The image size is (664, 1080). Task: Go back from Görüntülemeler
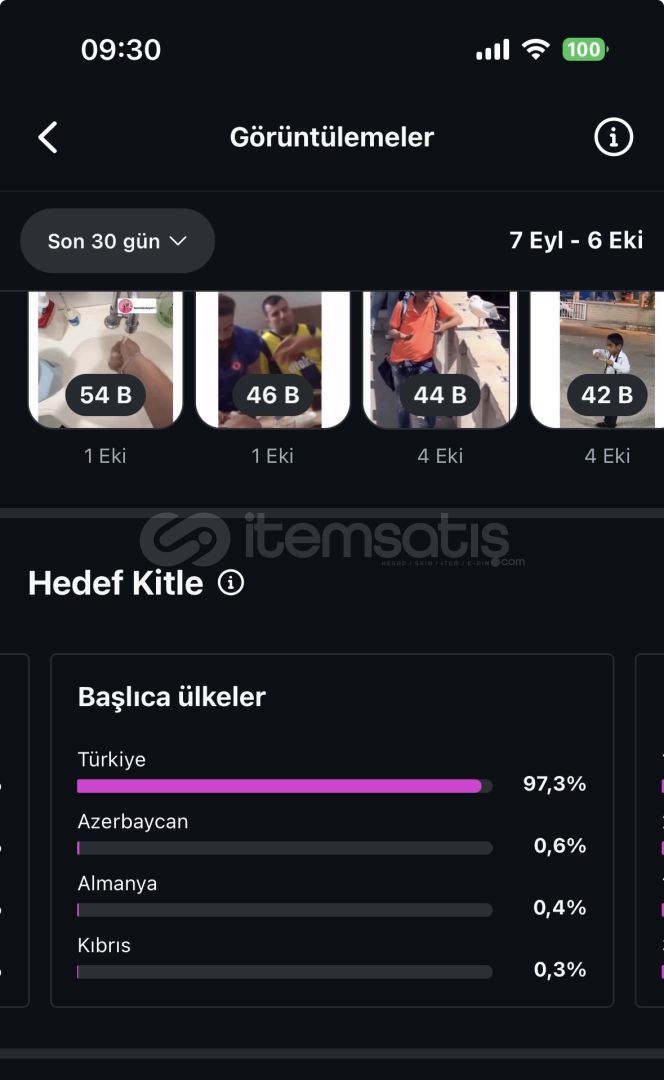click(47, 137)
